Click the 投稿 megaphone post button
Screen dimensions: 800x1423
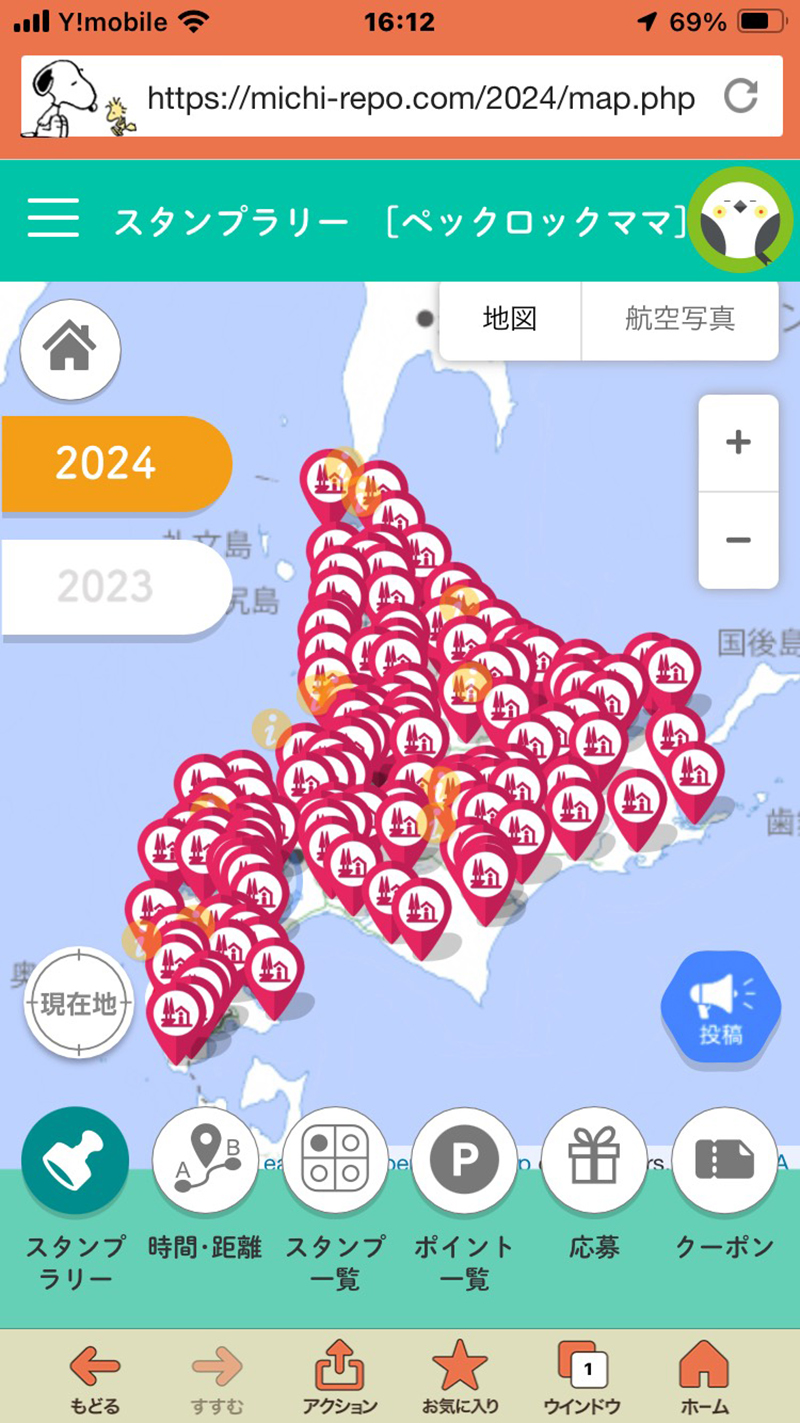(x=722, y=1010)
